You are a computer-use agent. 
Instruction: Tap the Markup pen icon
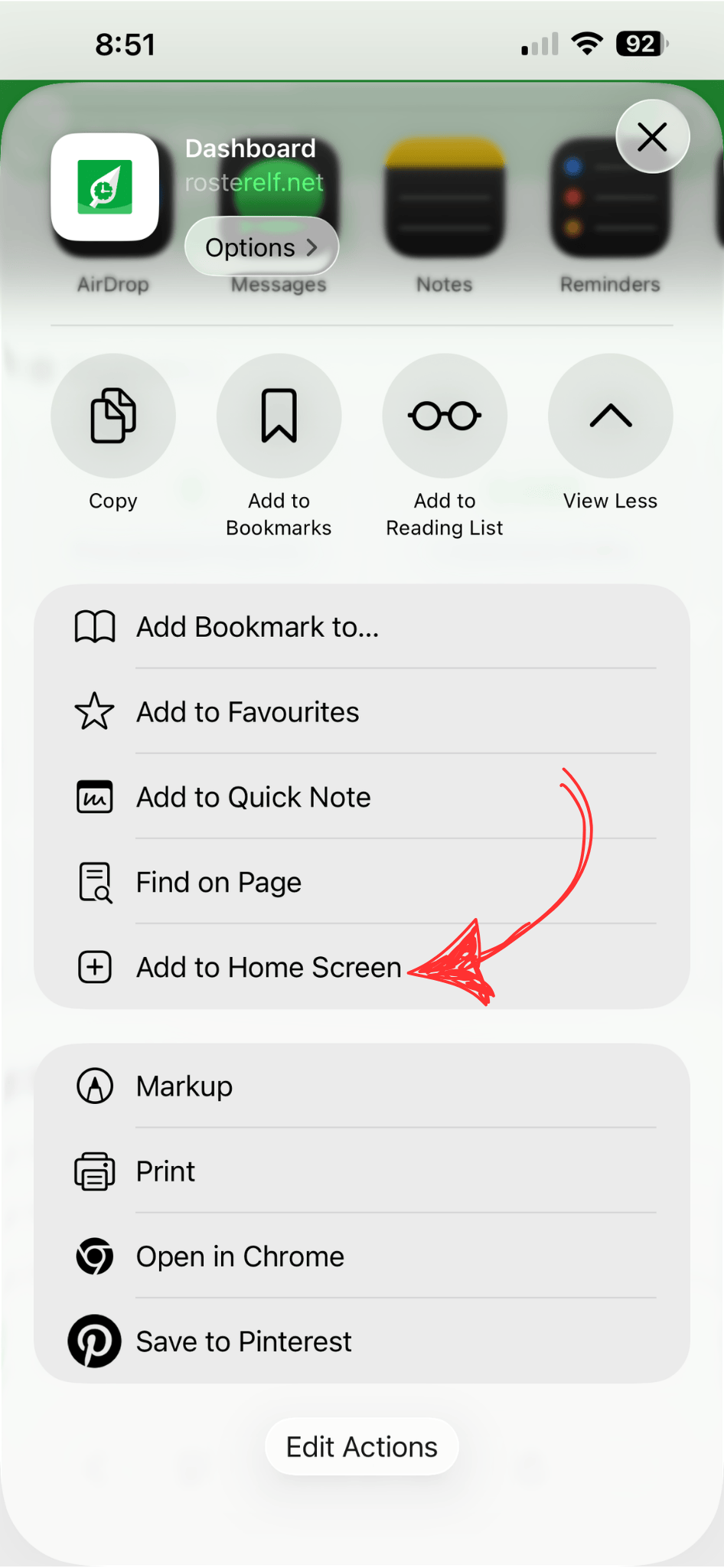click(x=93, y=1085)
